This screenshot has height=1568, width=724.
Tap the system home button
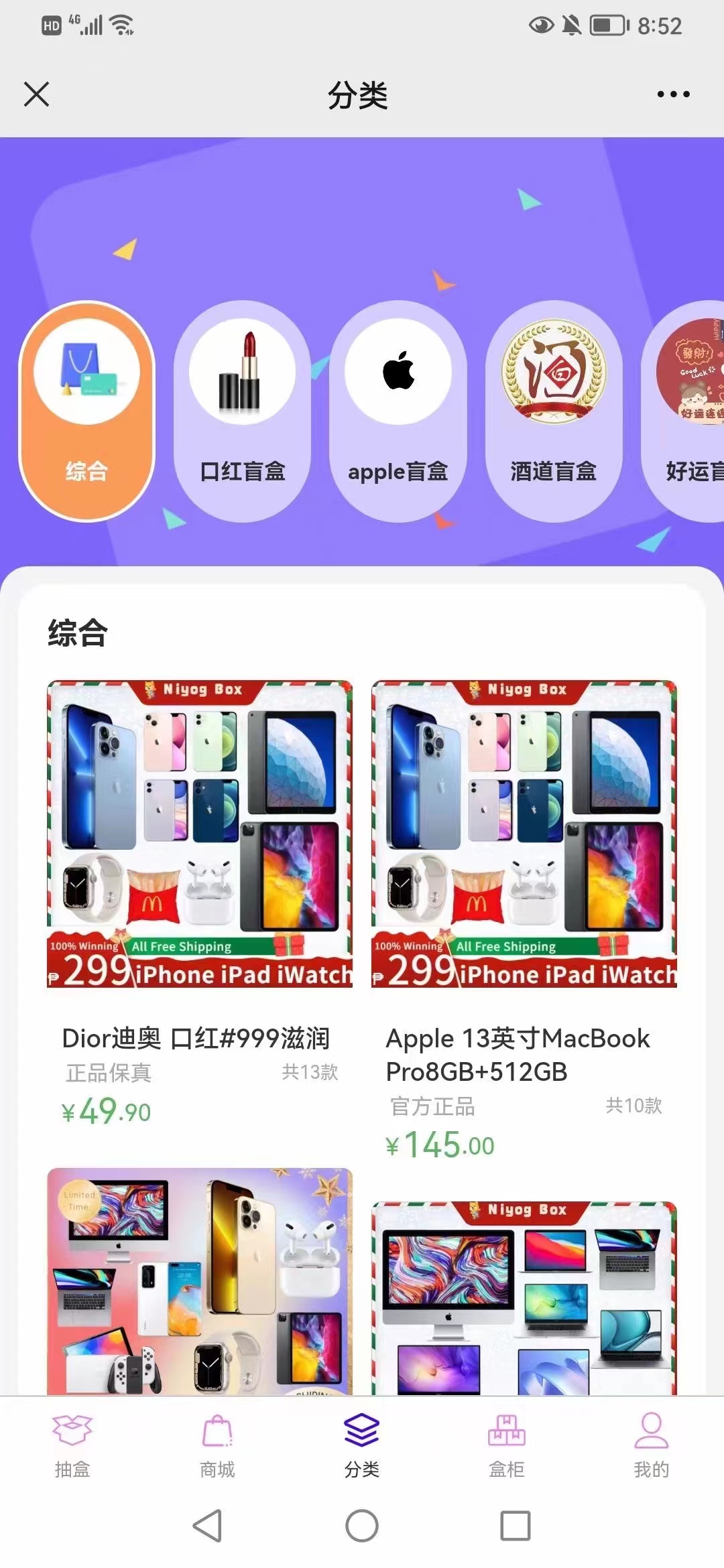(362, 1526)
